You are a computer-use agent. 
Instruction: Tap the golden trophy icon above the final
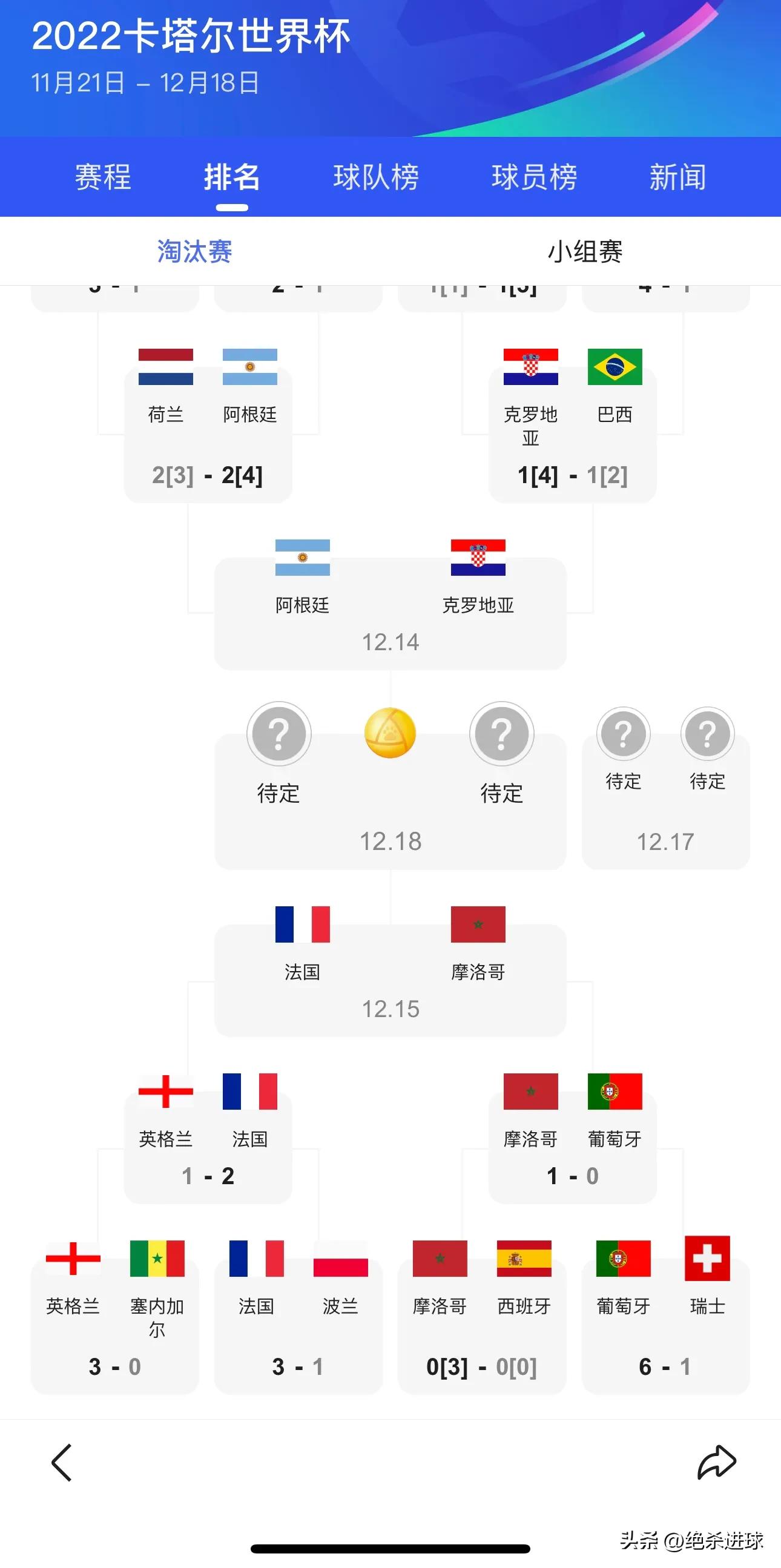click(390, 735)
